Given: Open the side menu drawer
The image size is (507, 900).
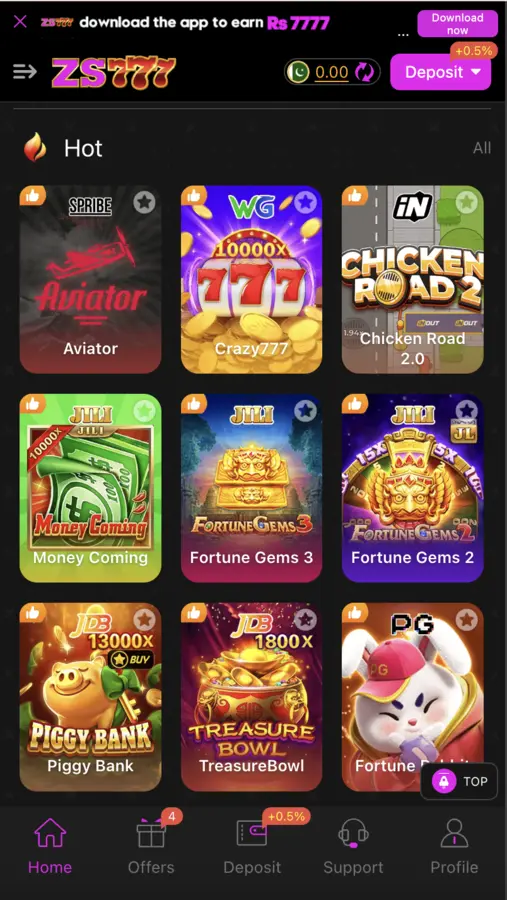Looking at the screenshot, I should point(25,72).
